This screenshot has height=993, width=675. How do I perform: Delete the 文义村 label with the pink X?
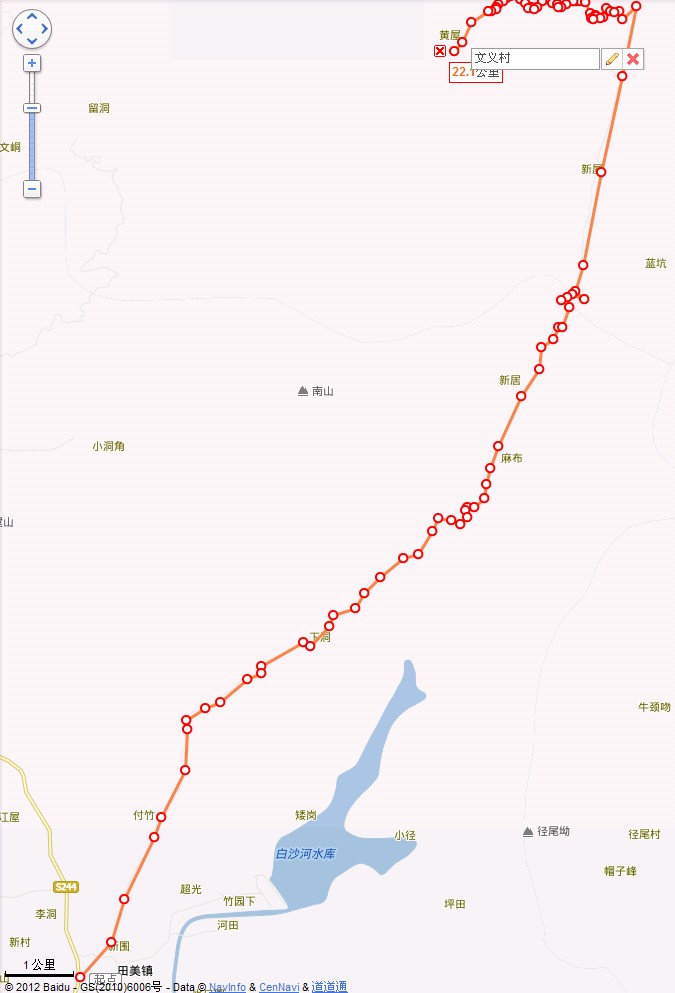tap(633, 59)
